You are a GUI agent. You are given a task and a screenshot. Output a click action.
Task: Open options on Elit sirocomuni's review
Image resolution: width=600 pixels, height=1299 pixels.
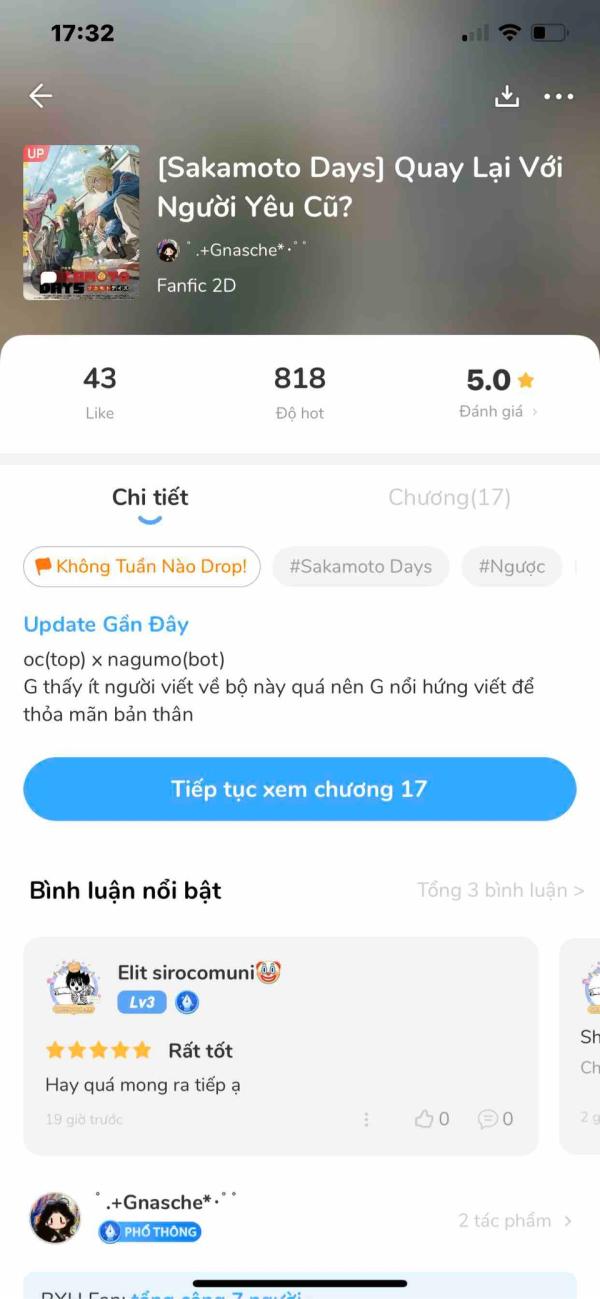[366, 1119]
